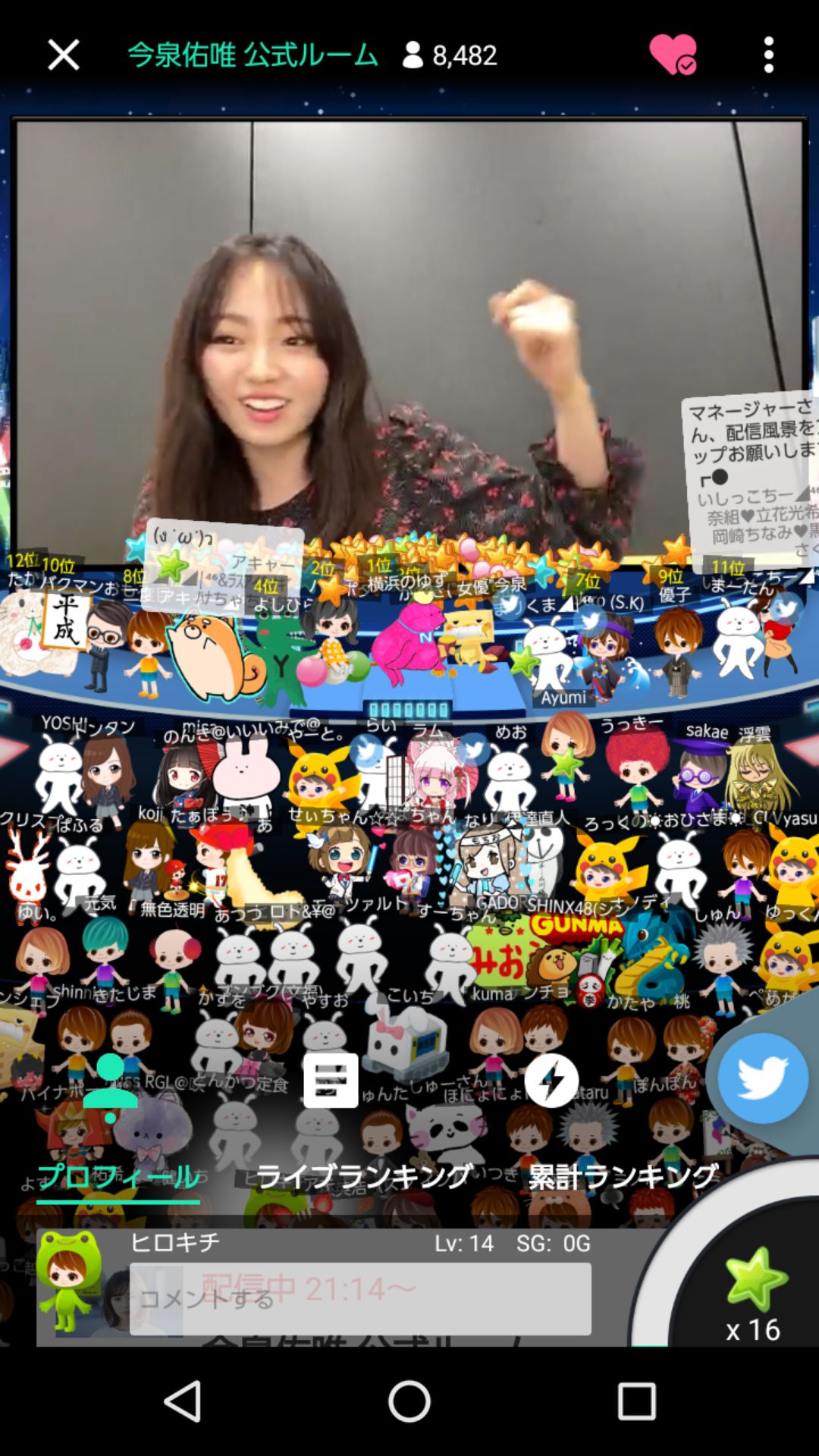Go back with the system back button

[183, 1401]
